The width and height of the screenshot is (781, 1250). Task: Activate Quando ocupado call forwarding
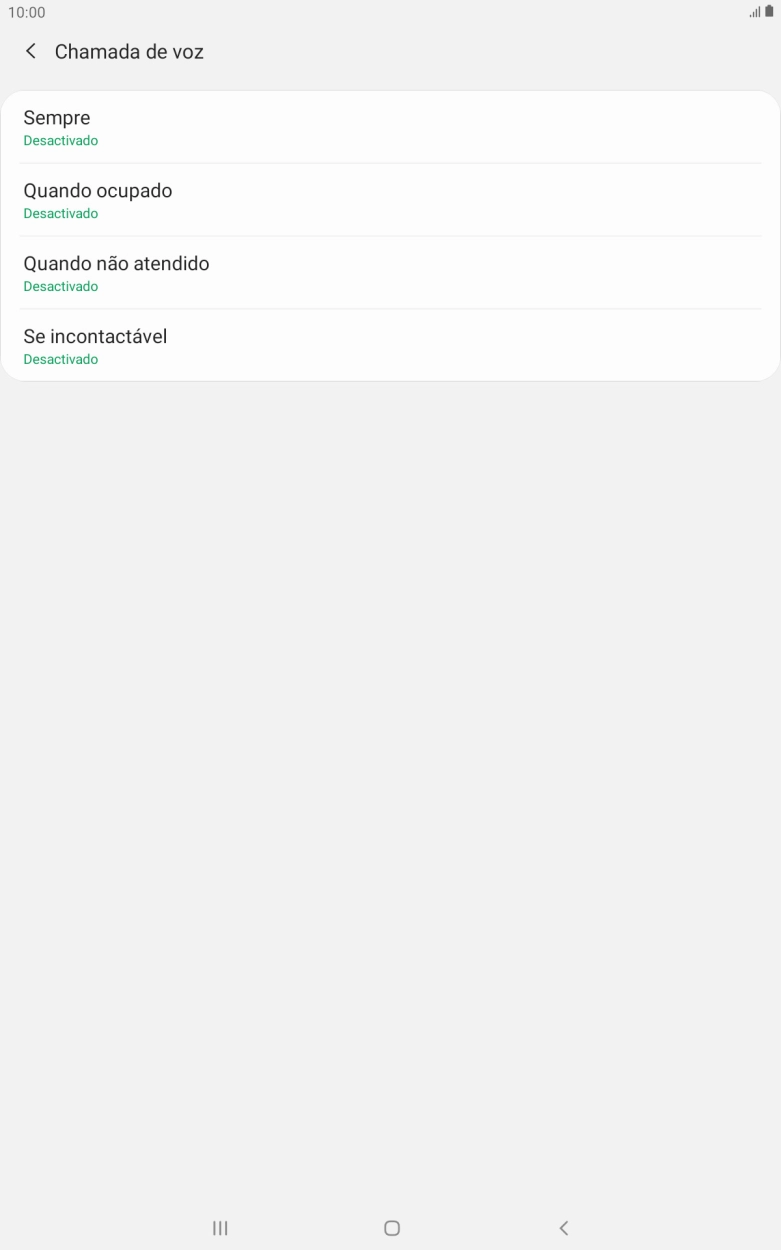390,200
